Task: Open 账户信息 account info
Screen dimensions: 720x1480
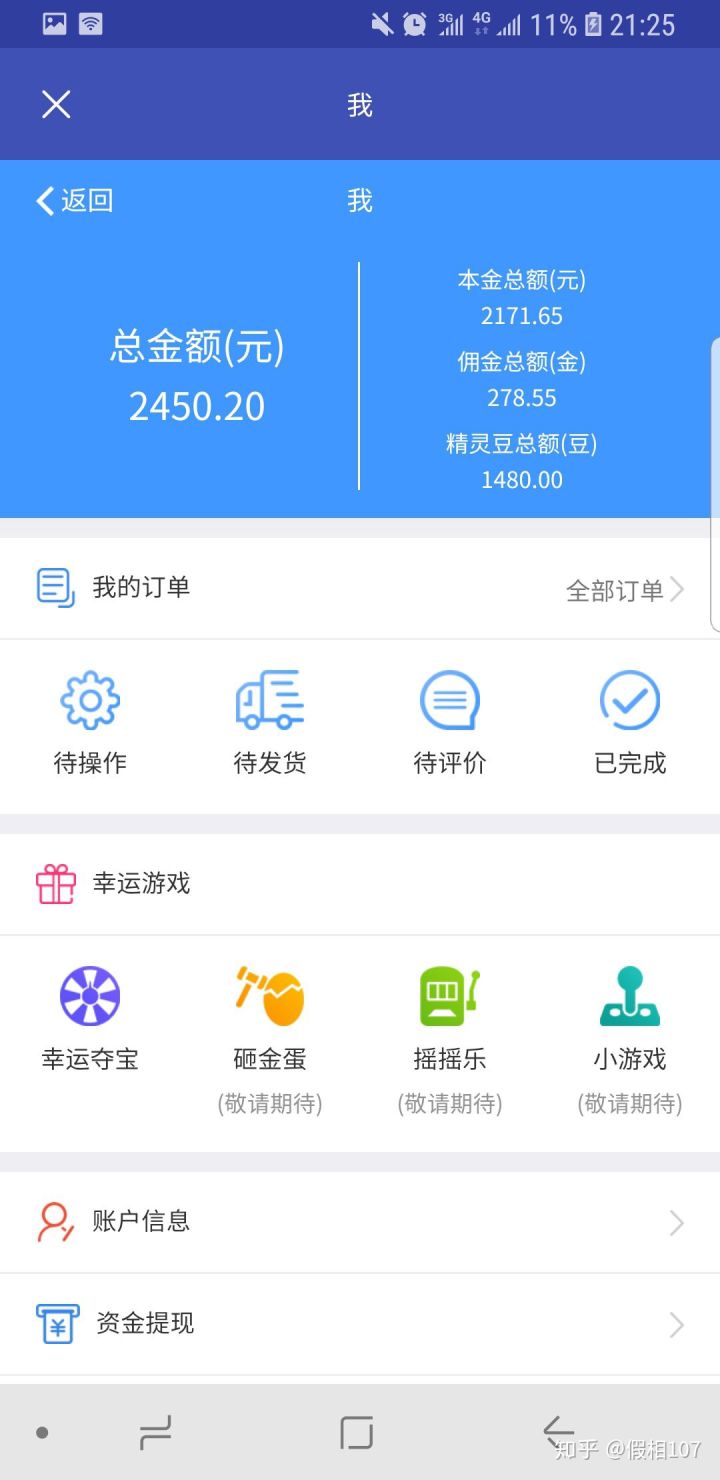Action: click(360, 1222)
